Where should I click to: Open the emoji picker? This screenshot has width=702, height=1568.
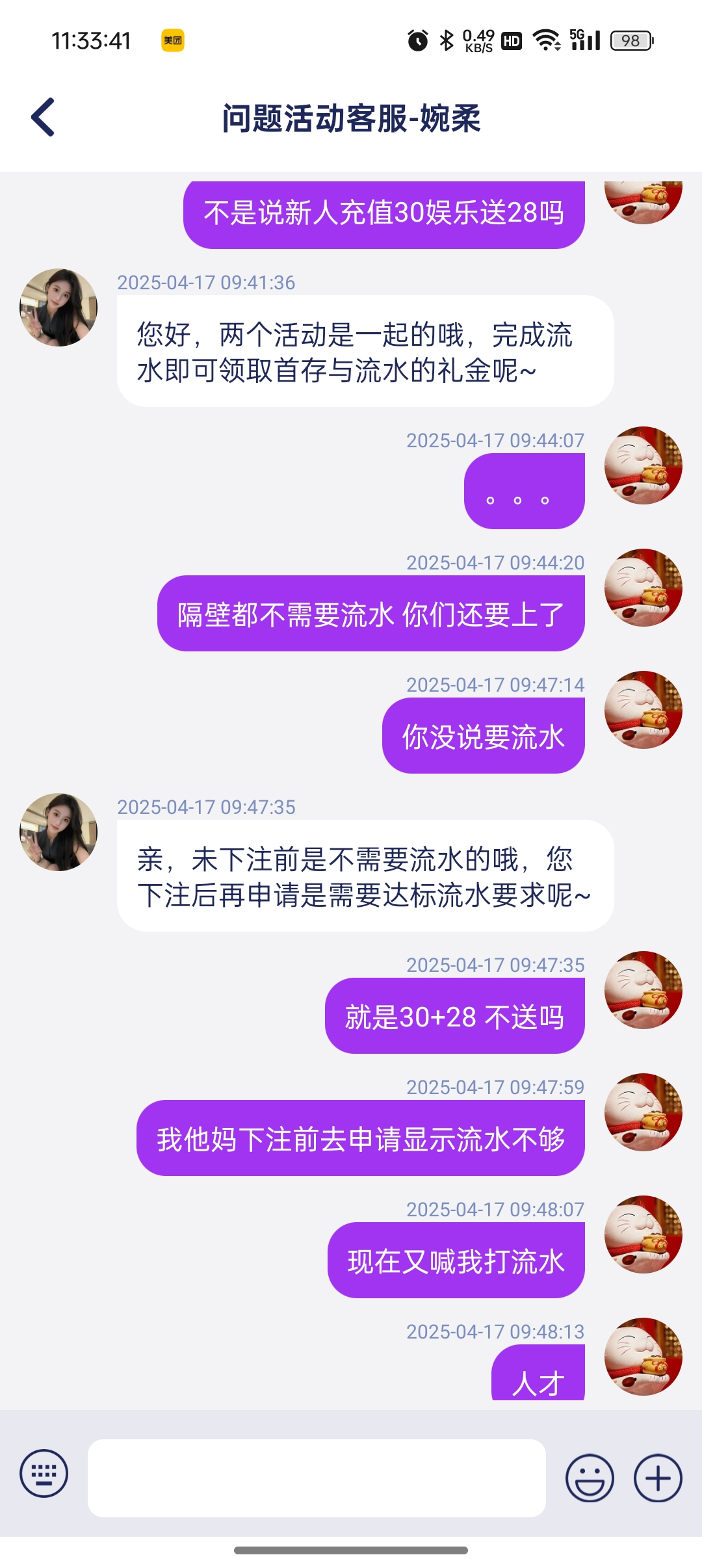(x=590, y=1478)
